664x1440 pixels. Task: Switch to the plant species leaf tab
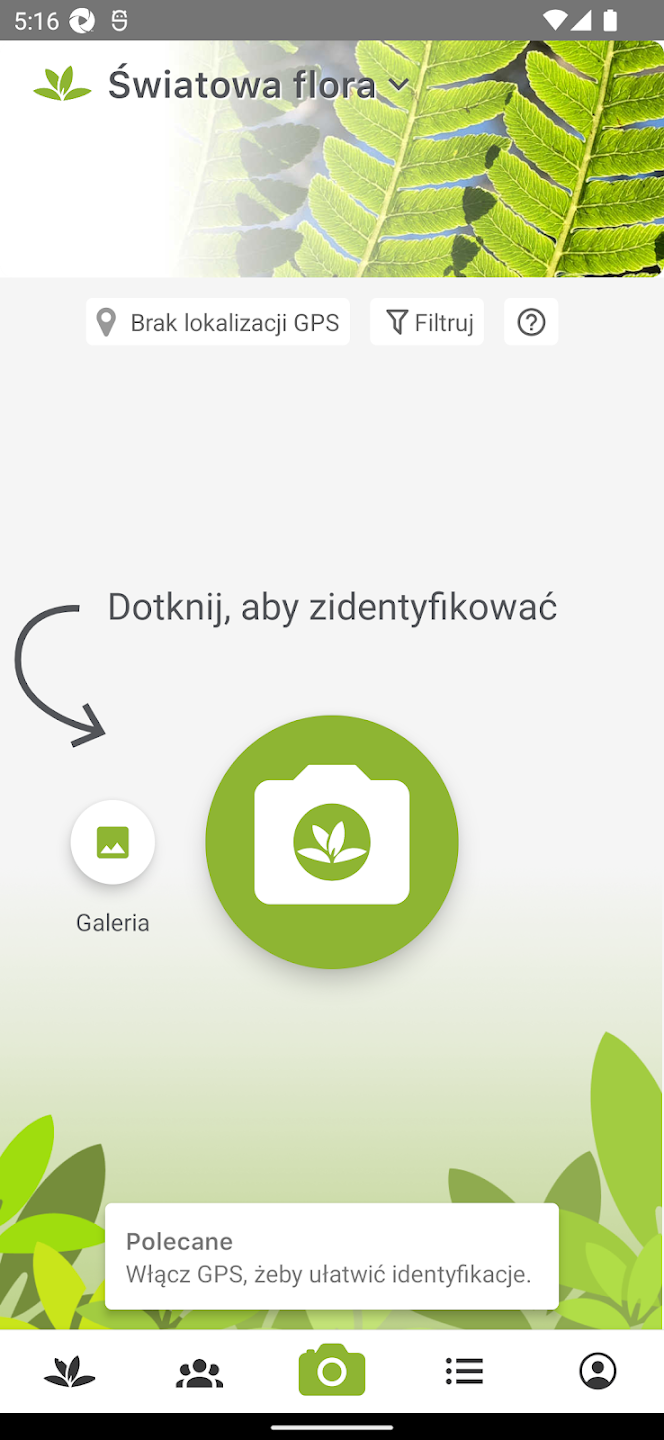(x=69, y=1371)
